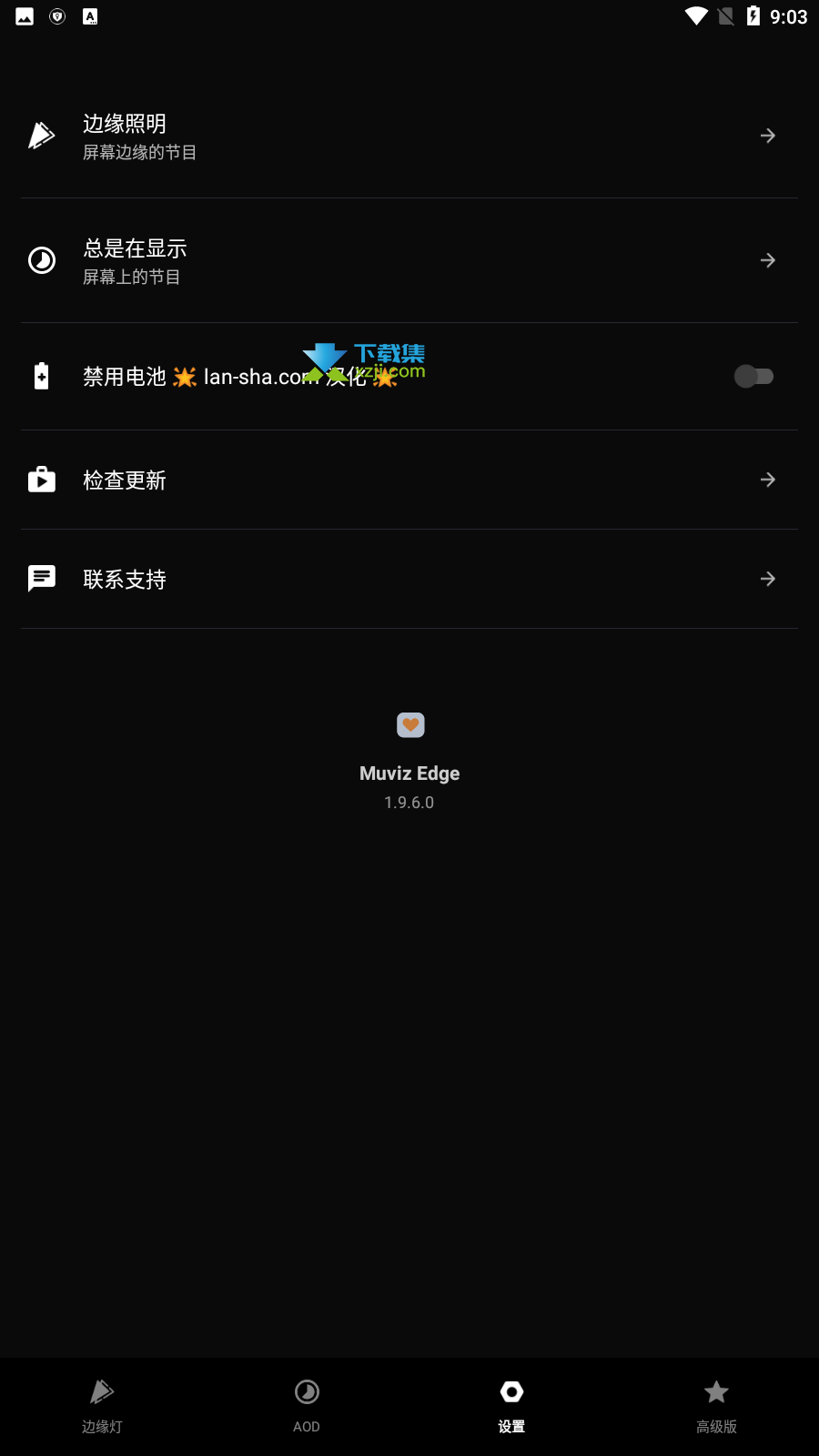Open the 总是在显示 settings row
This screenshot has height=1456, width=819.
[x=409, y=260]
